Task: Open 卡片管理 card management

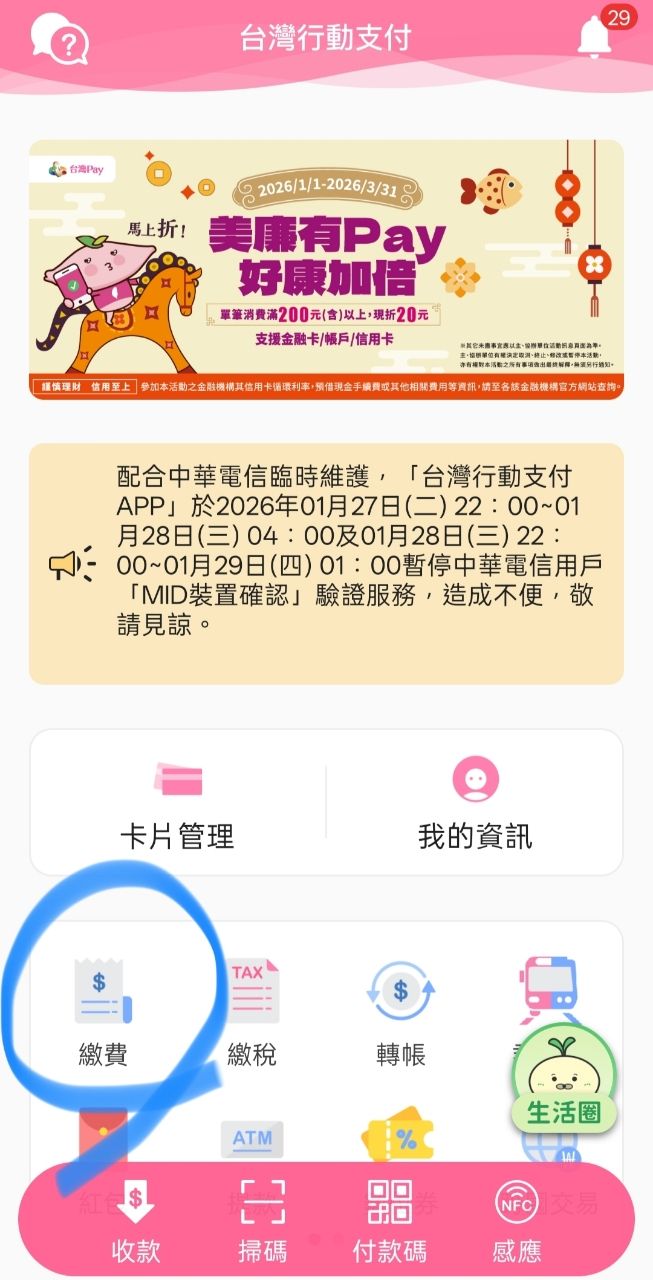Action: tap(178, 803)
